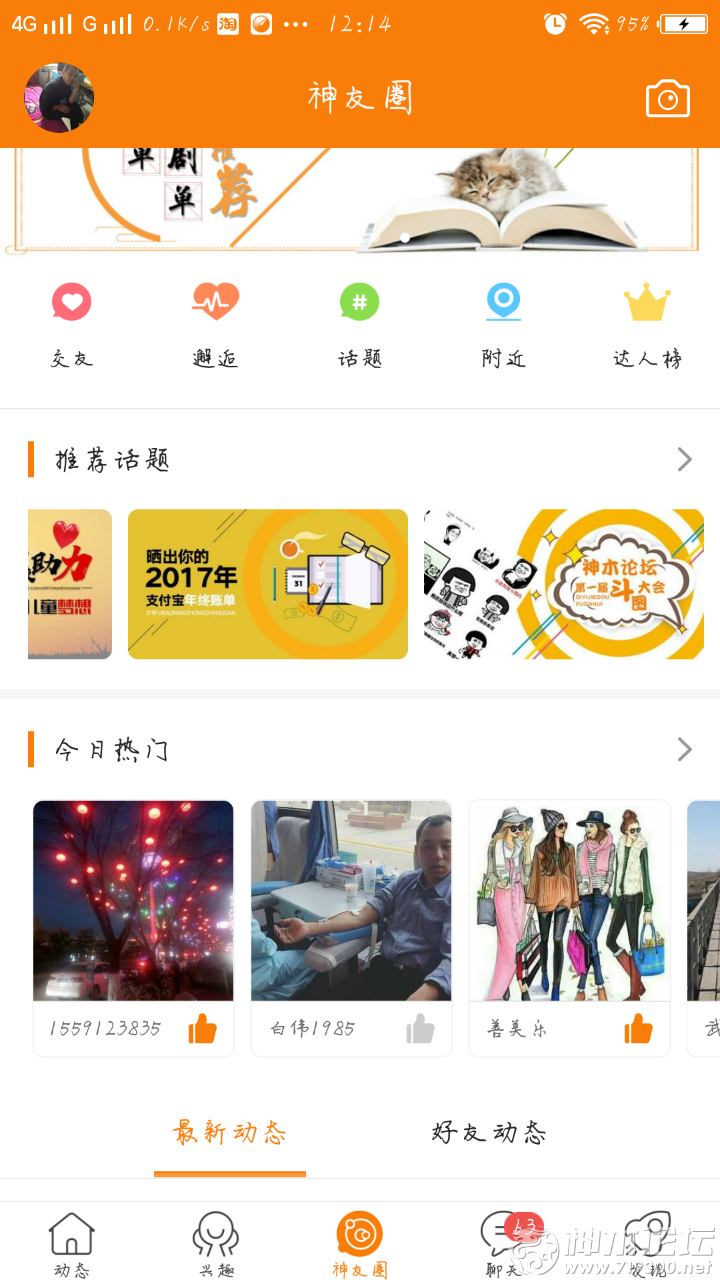Open the profile avatar in the header
720x1280 pixels.
(x=59, y=98)
